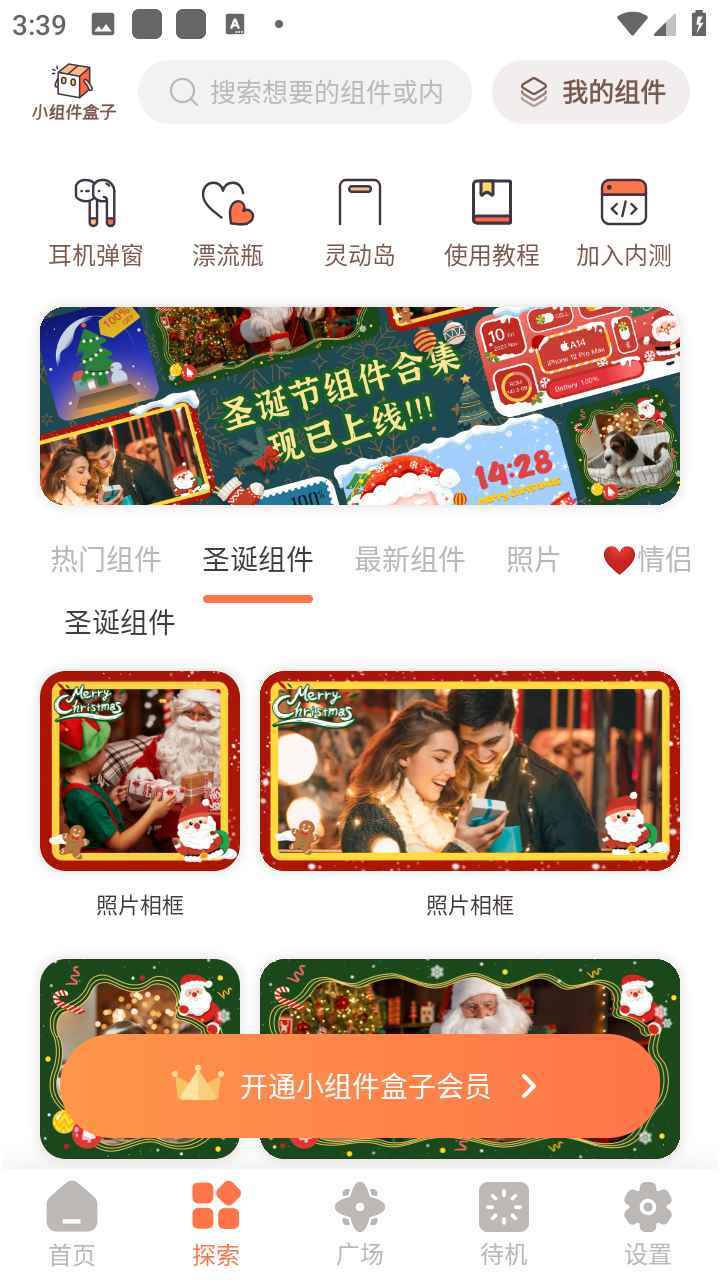
Task: Open 耳机弹窗 shortcut
Action: coord(96,223)
